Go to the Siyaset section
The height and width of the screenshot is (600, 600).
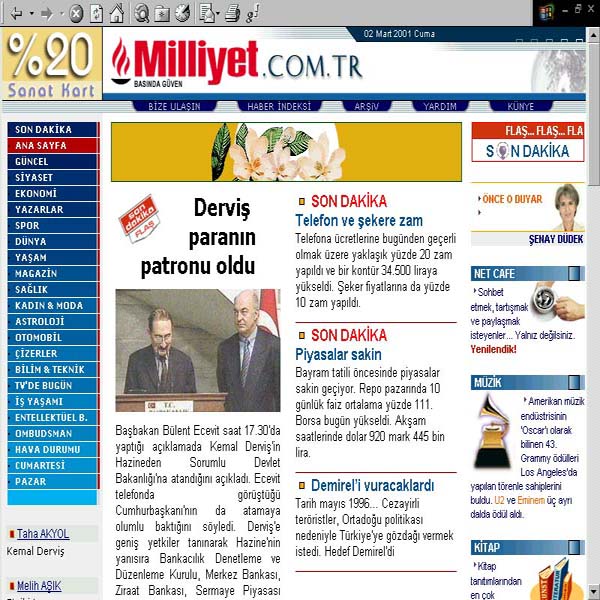pyautogui.click(x=34, y=177)
